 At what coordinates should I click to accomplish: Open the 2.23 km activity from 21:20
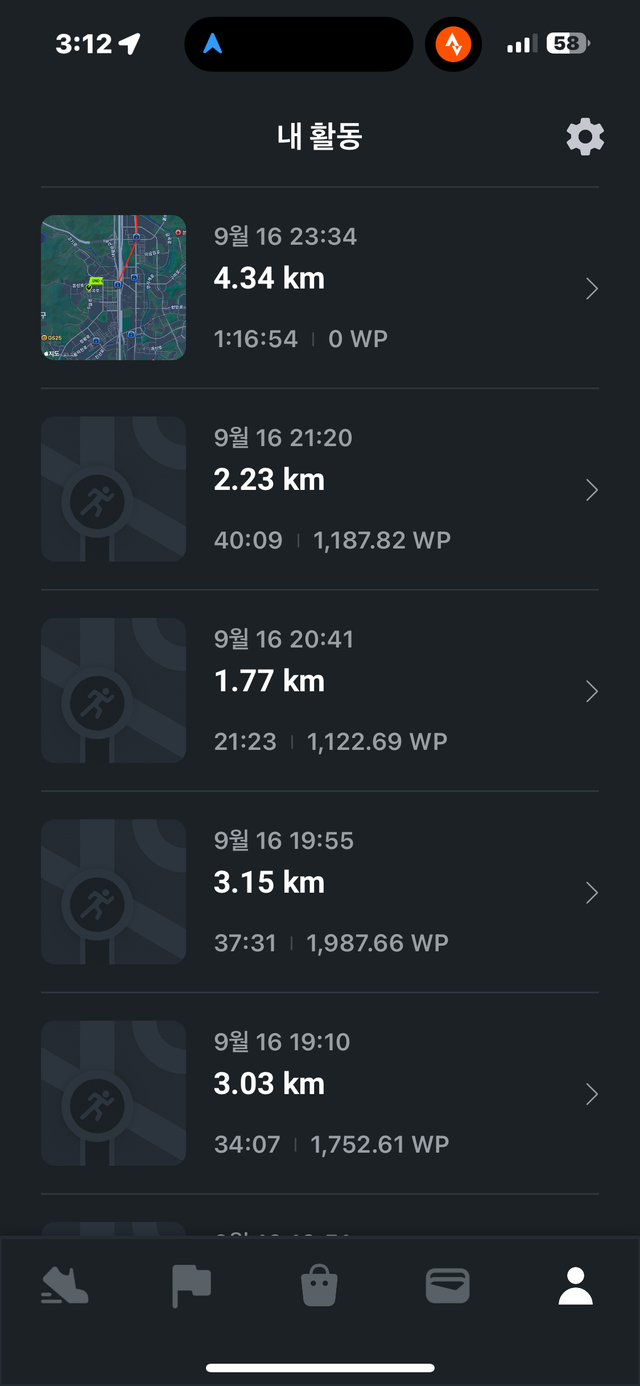click(320, 489)
